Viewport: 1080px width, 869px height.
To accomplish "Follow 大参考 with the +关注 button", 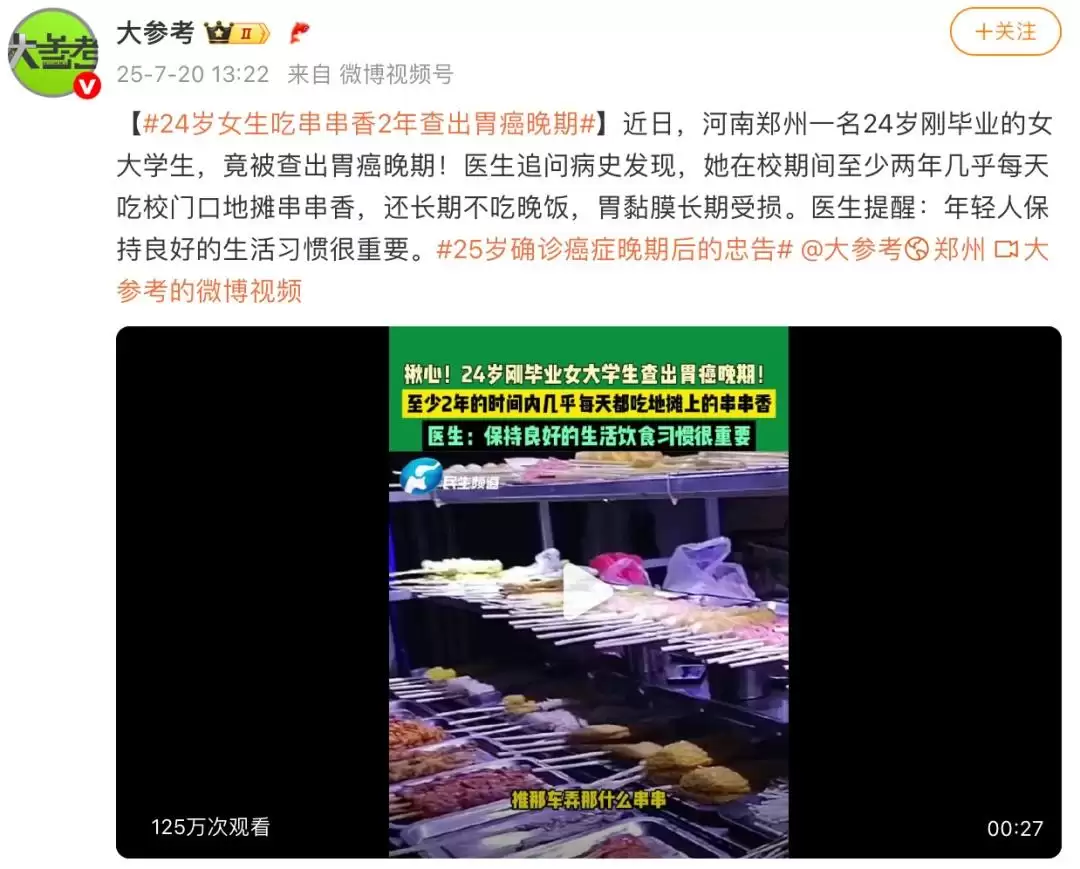I will 1005,32.
